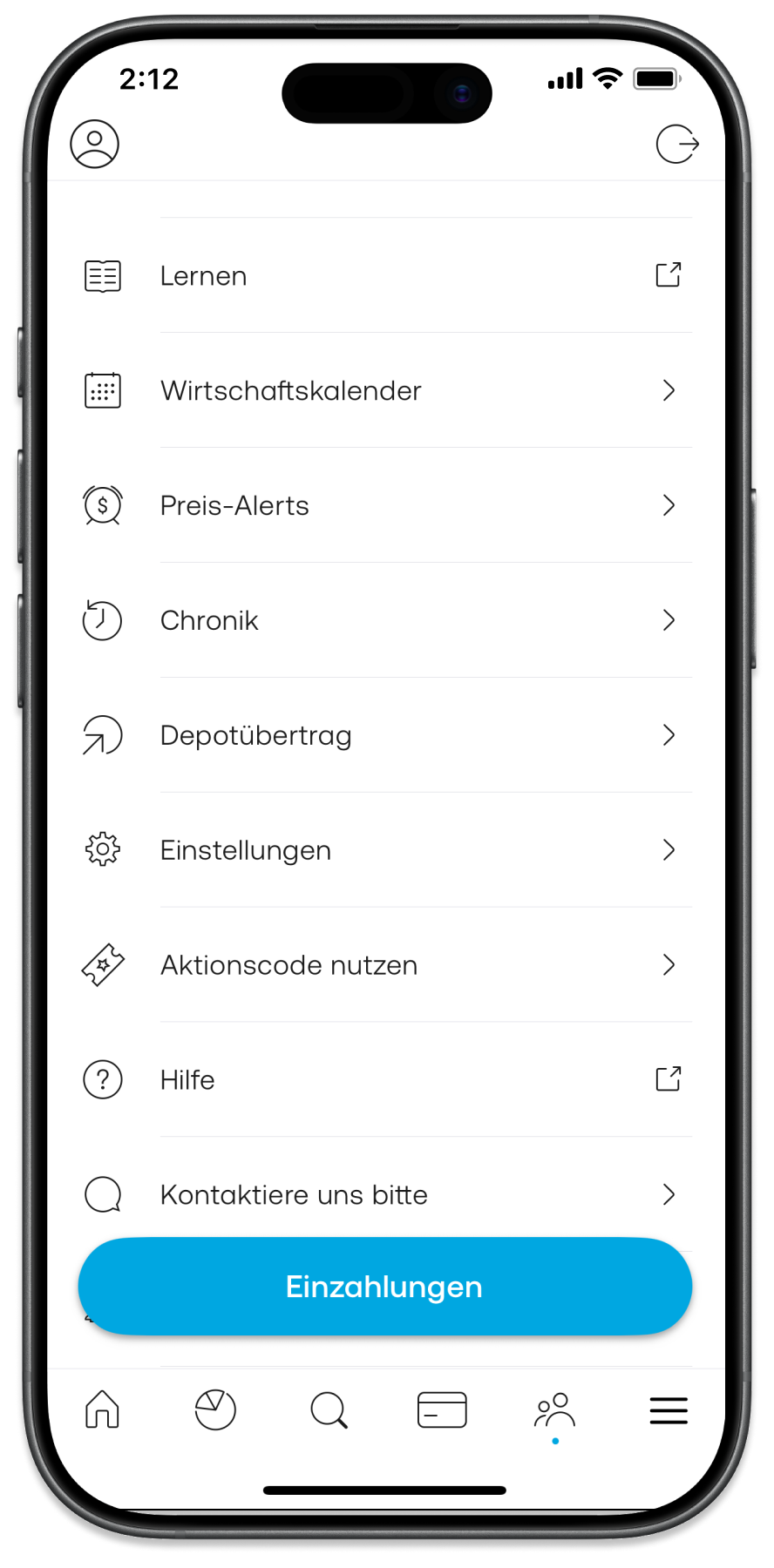Open the Chronik history
This screenshot has width=774, height=1568.
pos(384,621)
